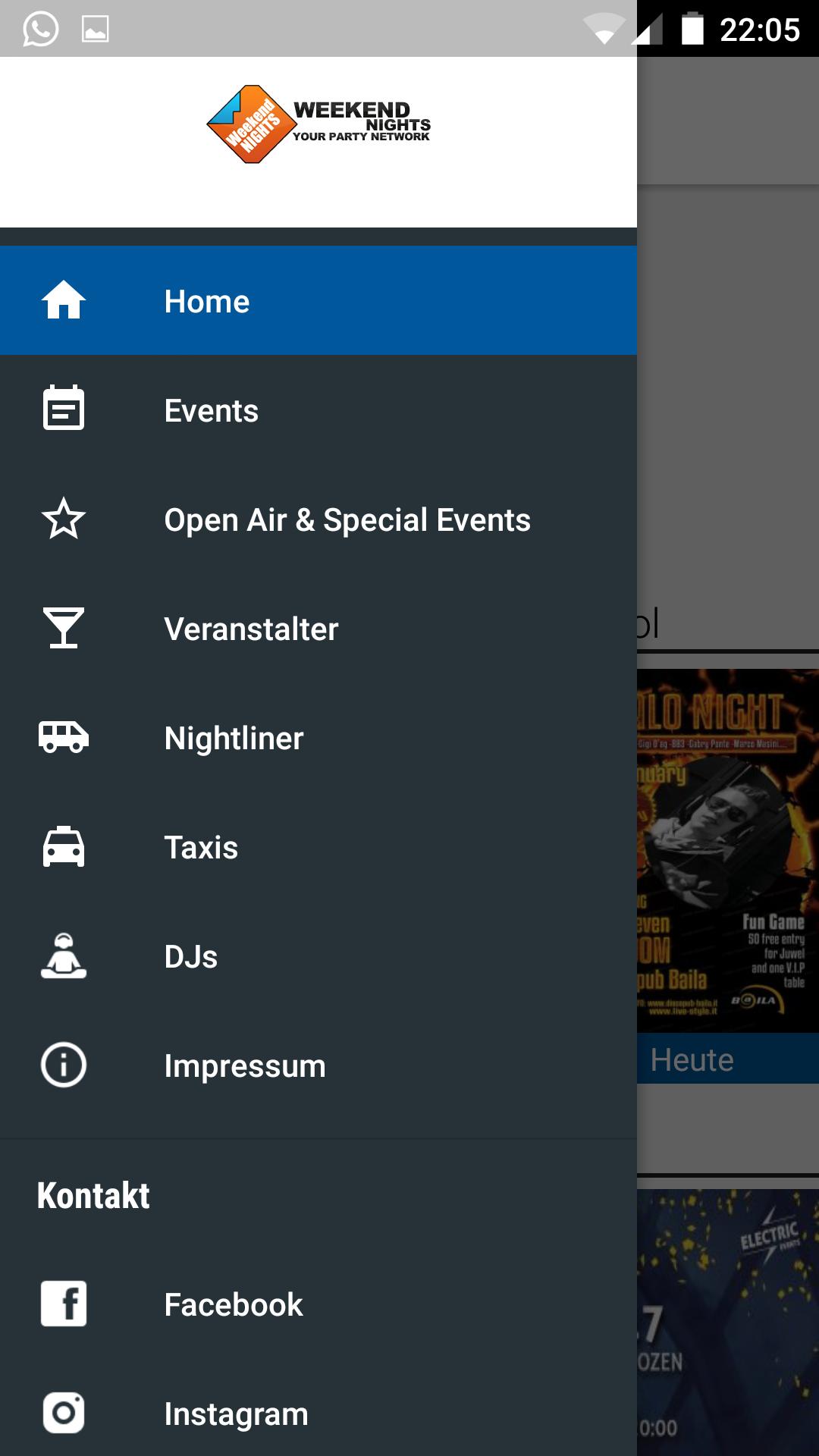Browse the DJs section
The image size is (819, 1456).
tap(191, 956)
